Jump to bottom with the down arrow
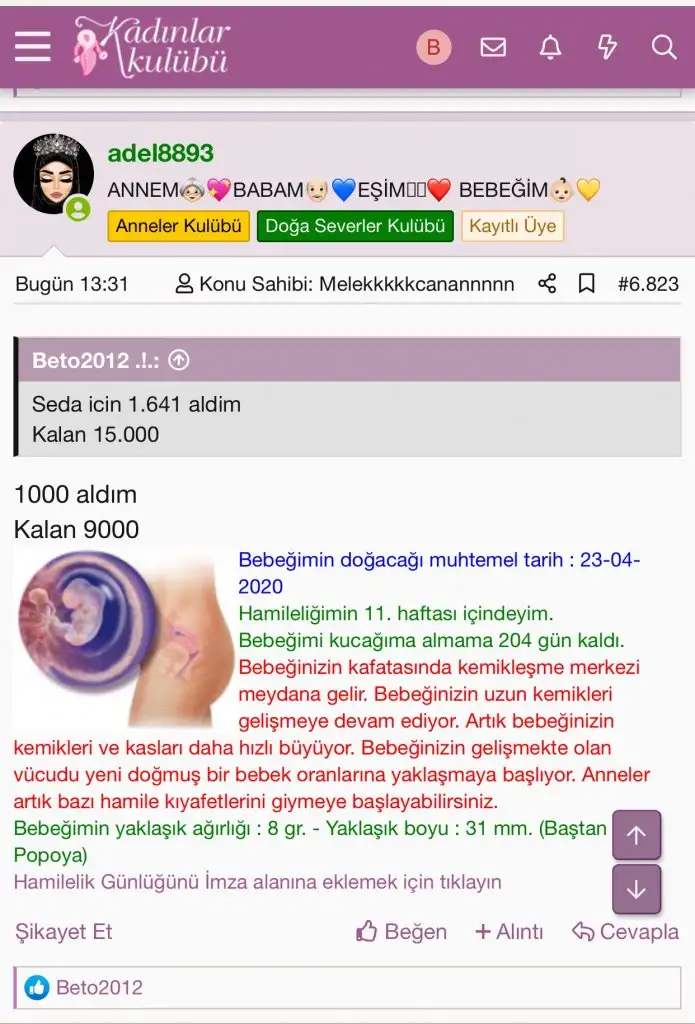This screenshot has width=695, height=1024. point(636,889)
